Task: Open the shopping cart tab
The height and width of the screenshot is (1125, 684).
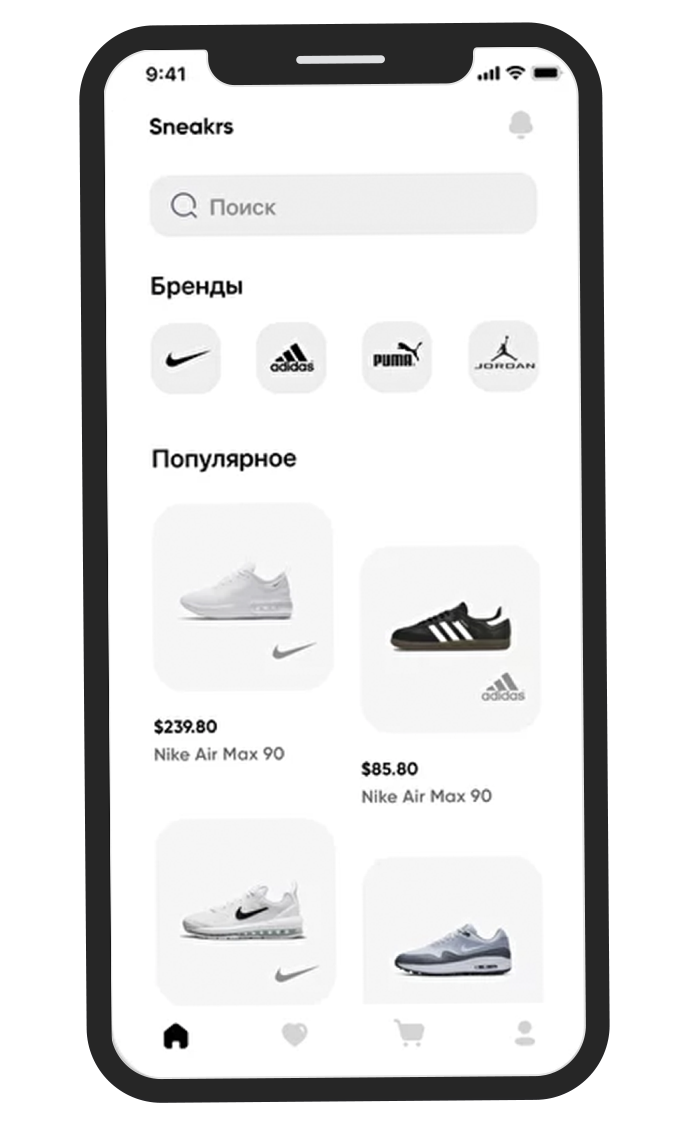Action: pos(408,1033)
